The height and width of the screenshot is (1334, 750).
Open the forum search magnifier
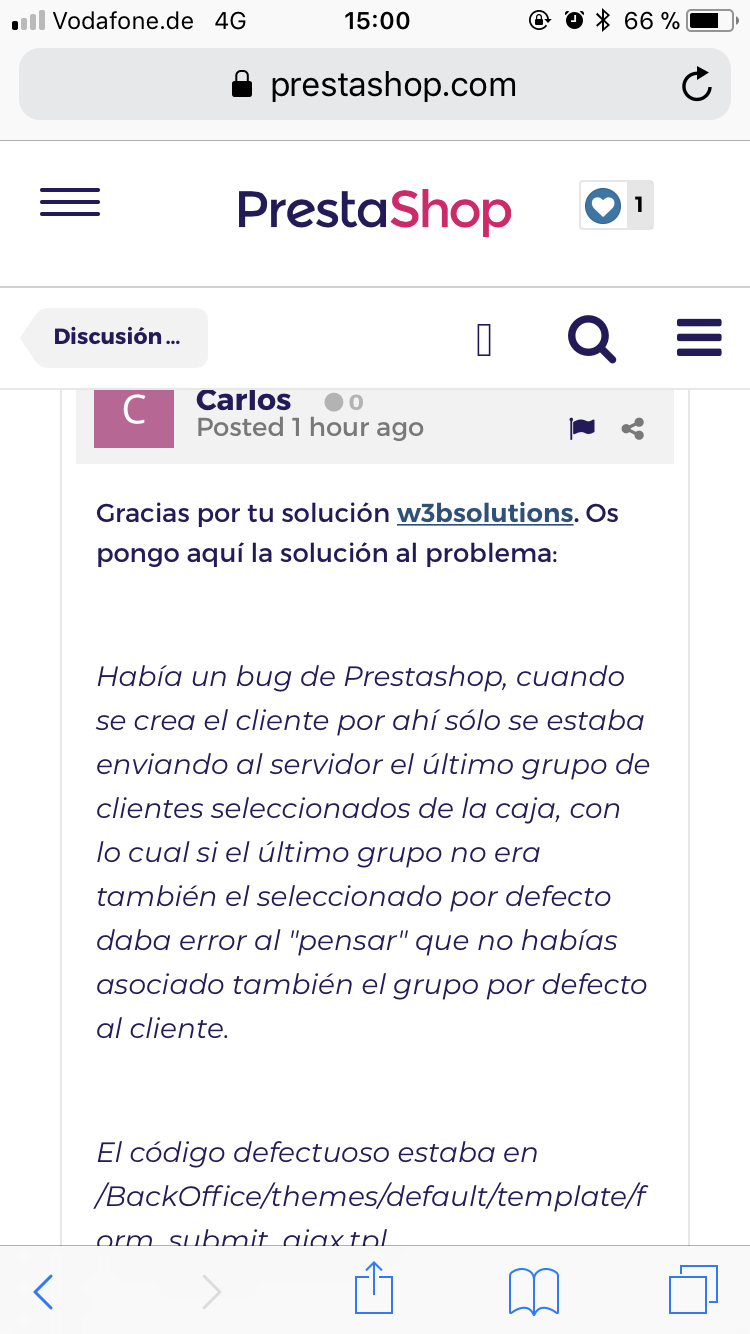pyautogui.click(x=592, y=339)
